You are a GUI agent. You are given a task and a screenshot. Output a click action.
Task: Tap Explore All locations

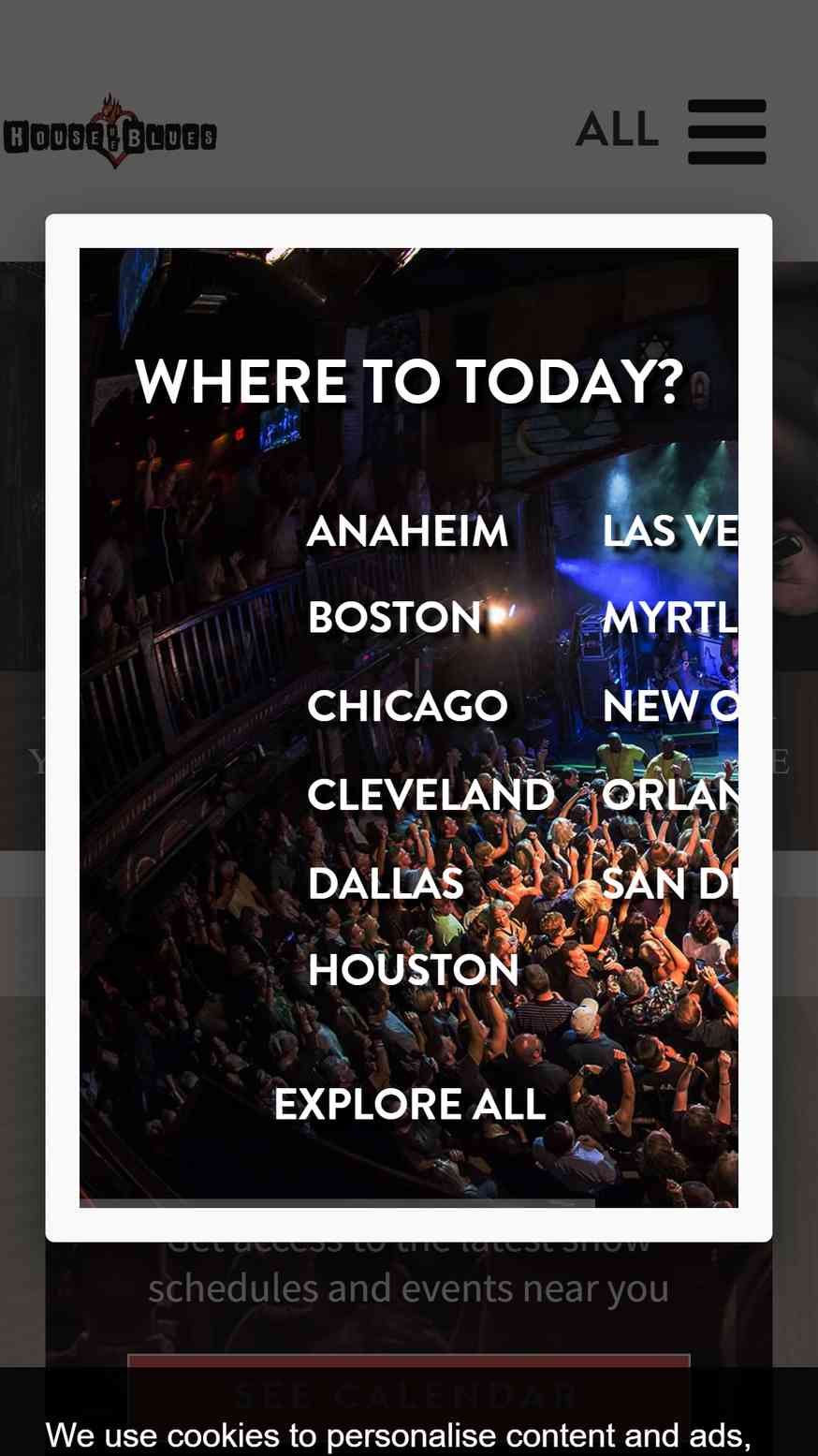[409, 1104]
